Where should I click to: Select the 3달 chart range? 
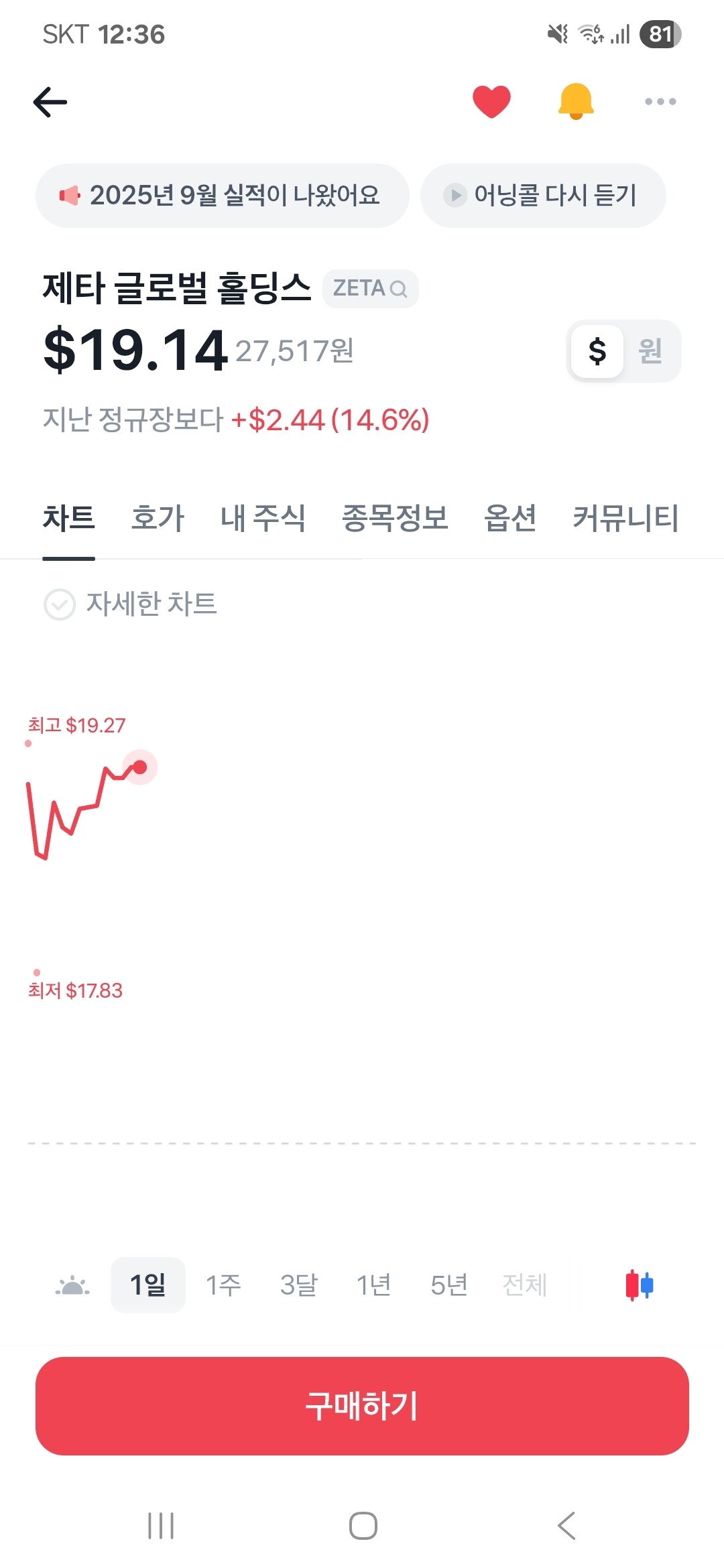click(x=299, y=1285)
